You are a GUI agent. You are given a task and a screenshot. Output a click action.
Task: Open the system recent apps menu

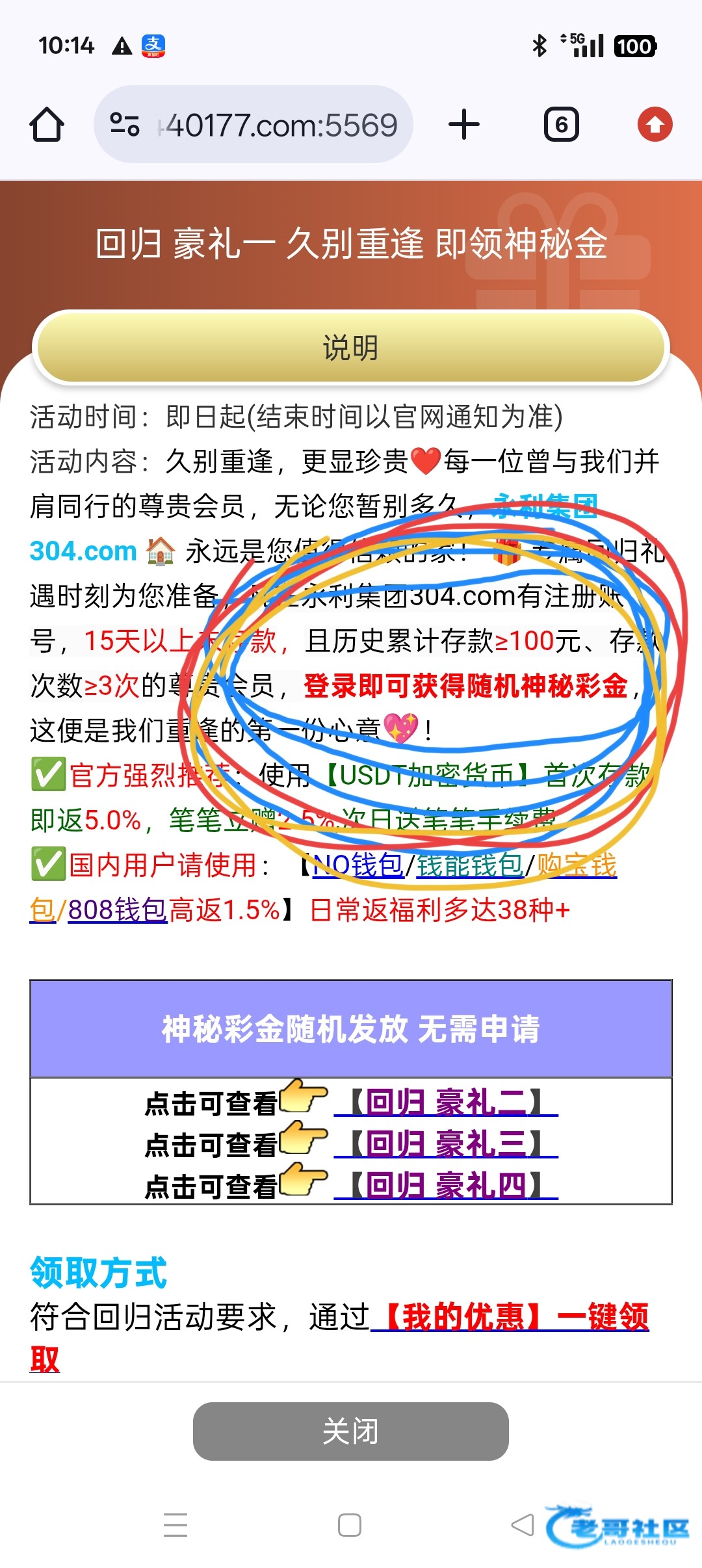click(175, 1525)
